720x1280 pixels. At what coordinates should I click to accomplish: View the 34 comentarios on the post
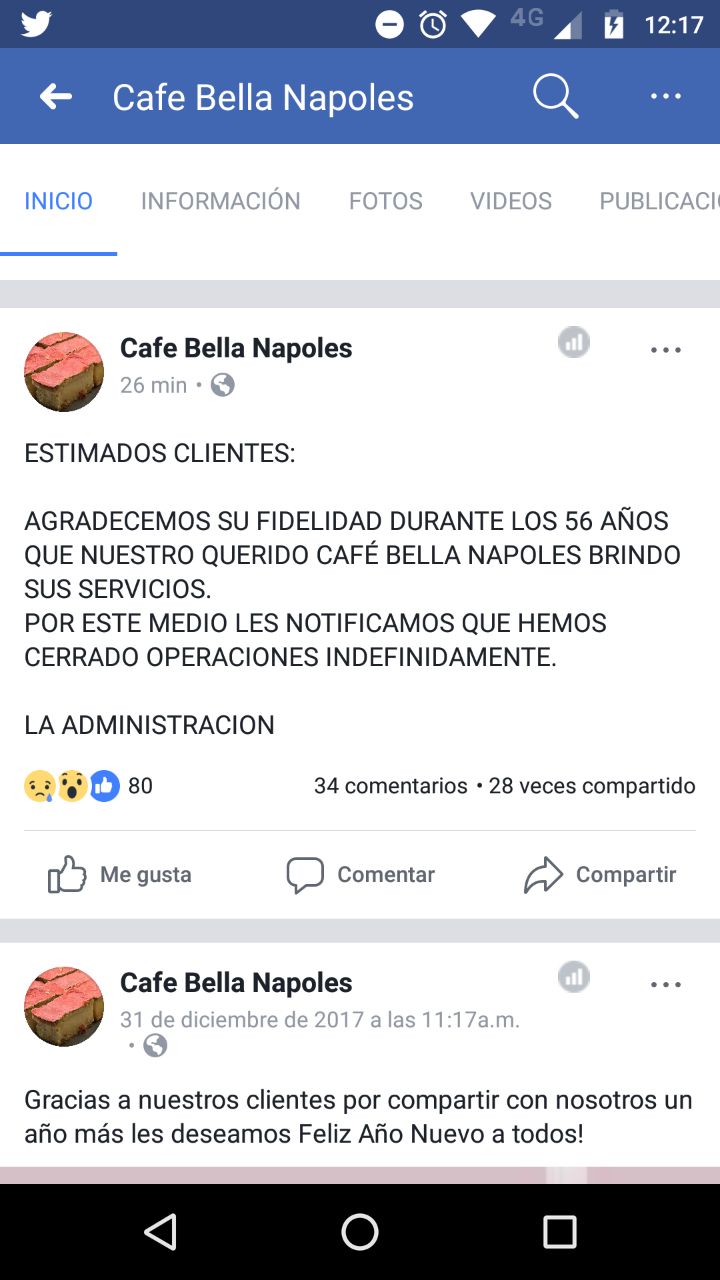click(390, 786)
